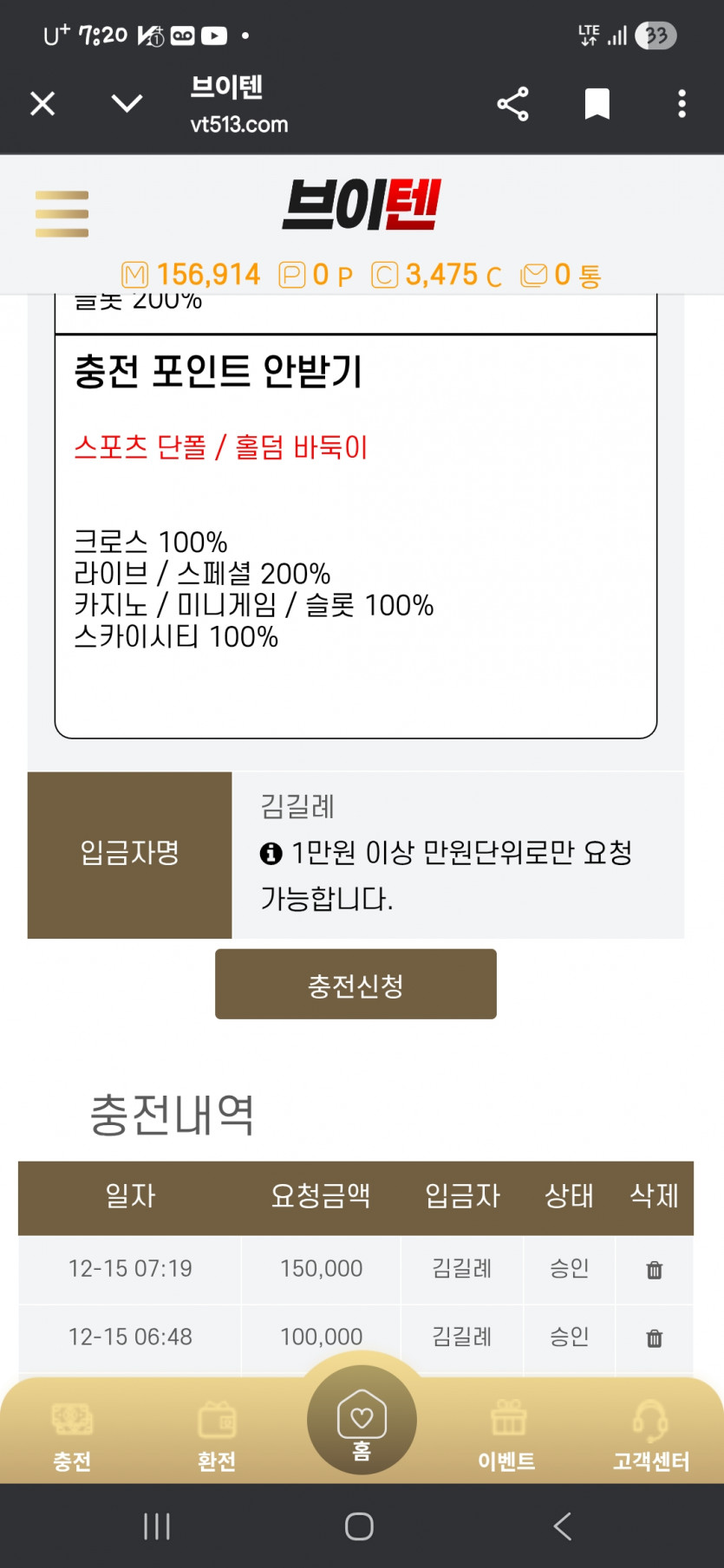
Task: Tap the system back button
Action: pyautogui.click(x=563, y=1526)
